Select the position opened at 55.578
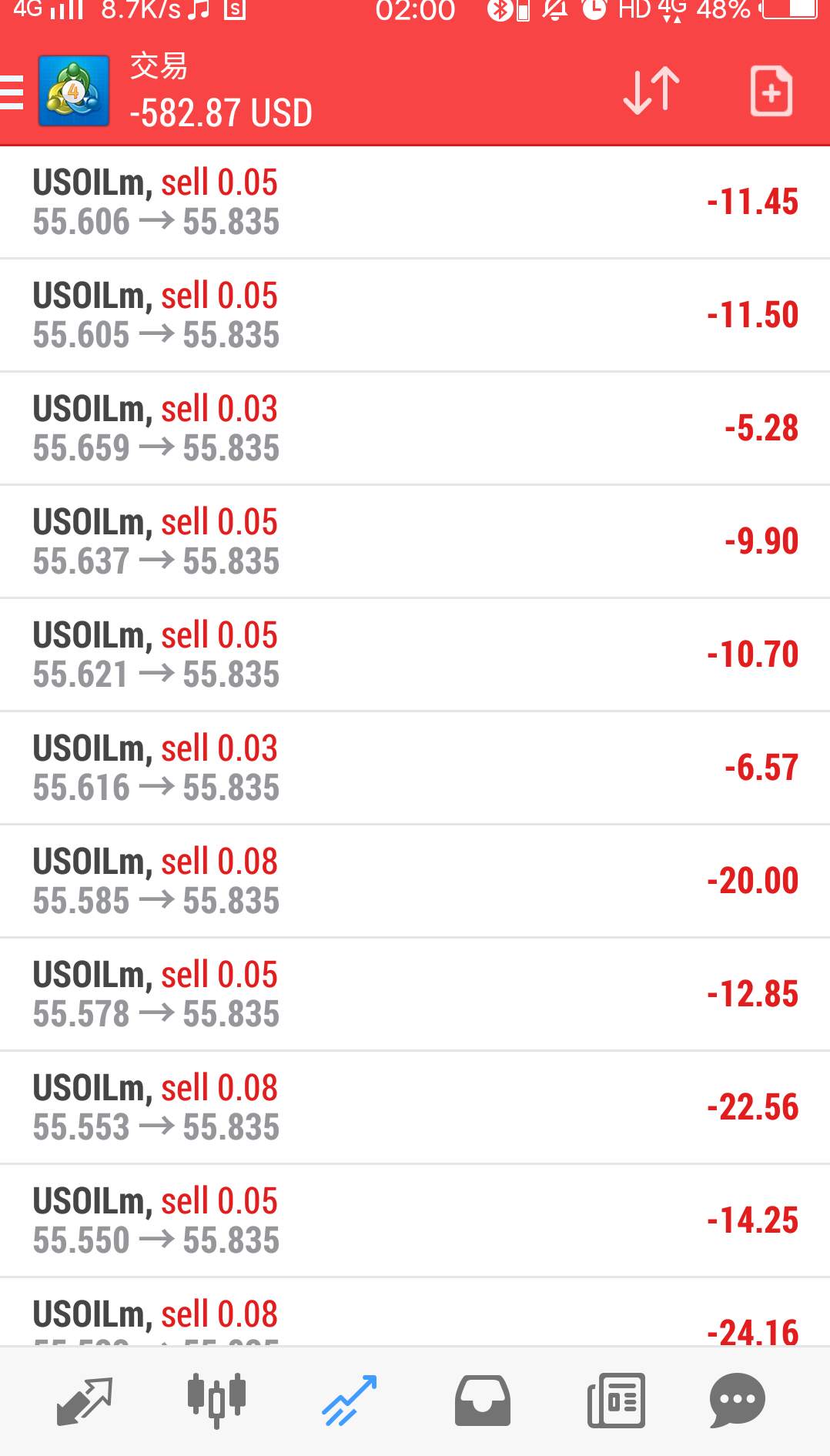The width and height of the screenshot is (830, 1456). pyautogui.click(x=415, y=995)
